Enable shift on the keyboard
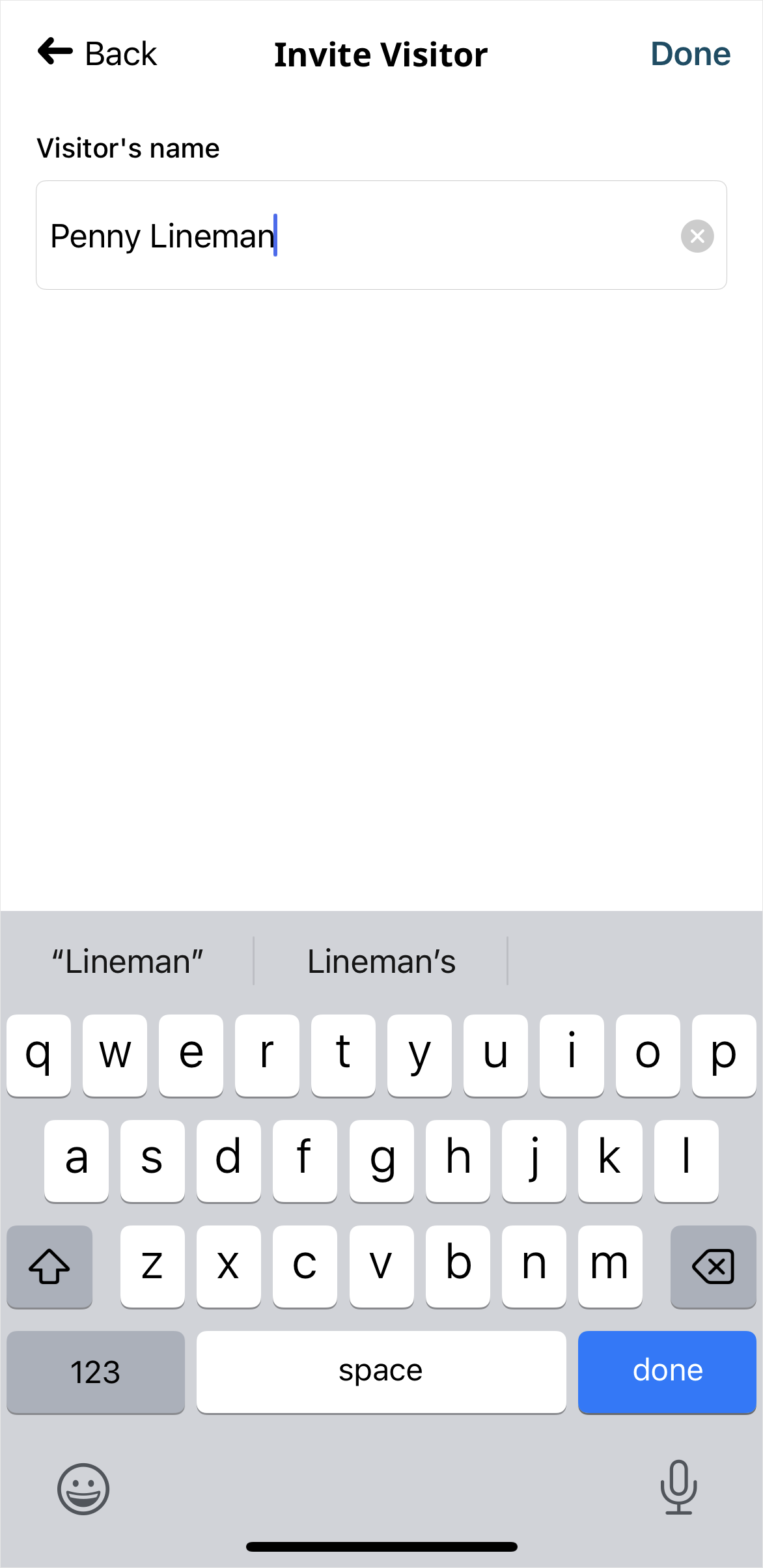 tap(49, 1266)
